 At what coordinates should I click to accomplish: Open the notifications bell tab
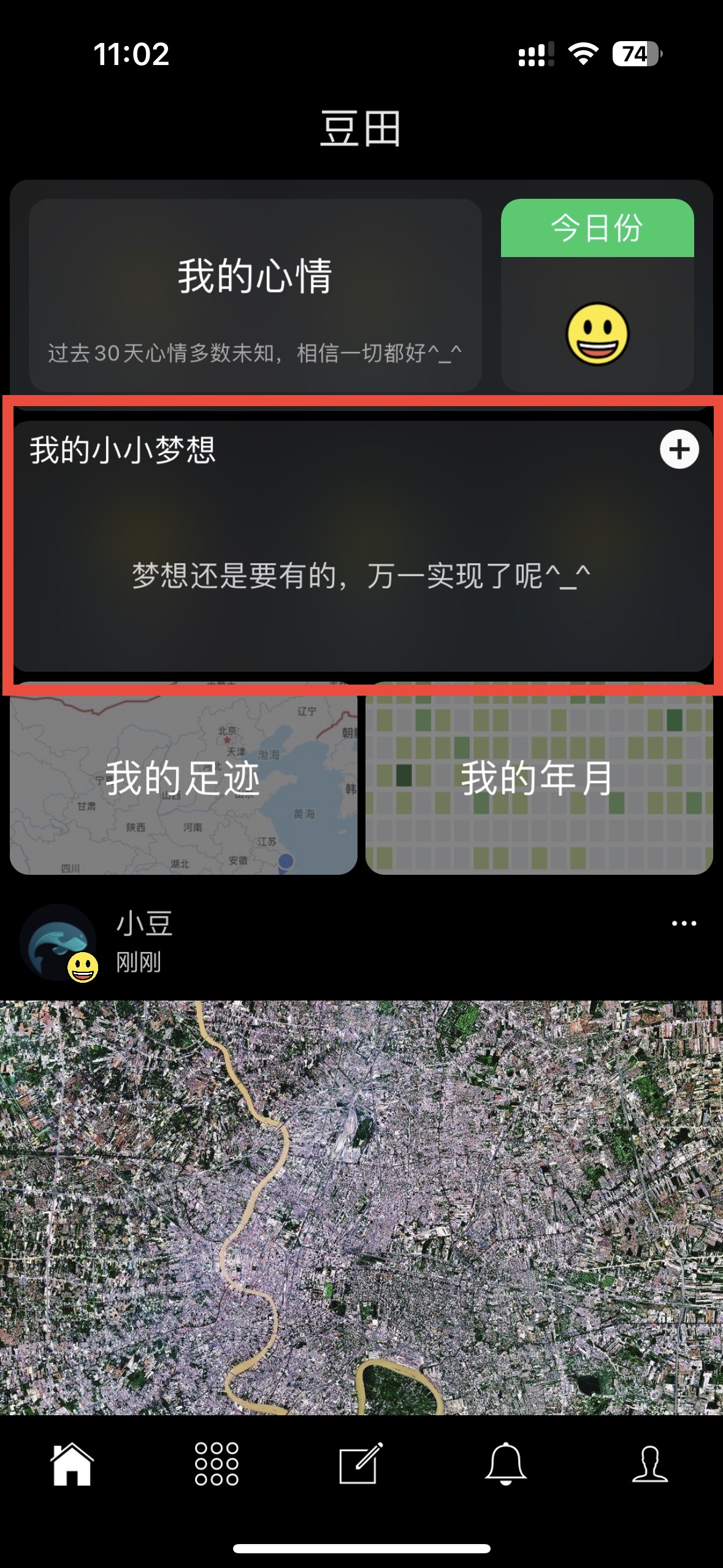point(505,1464)
